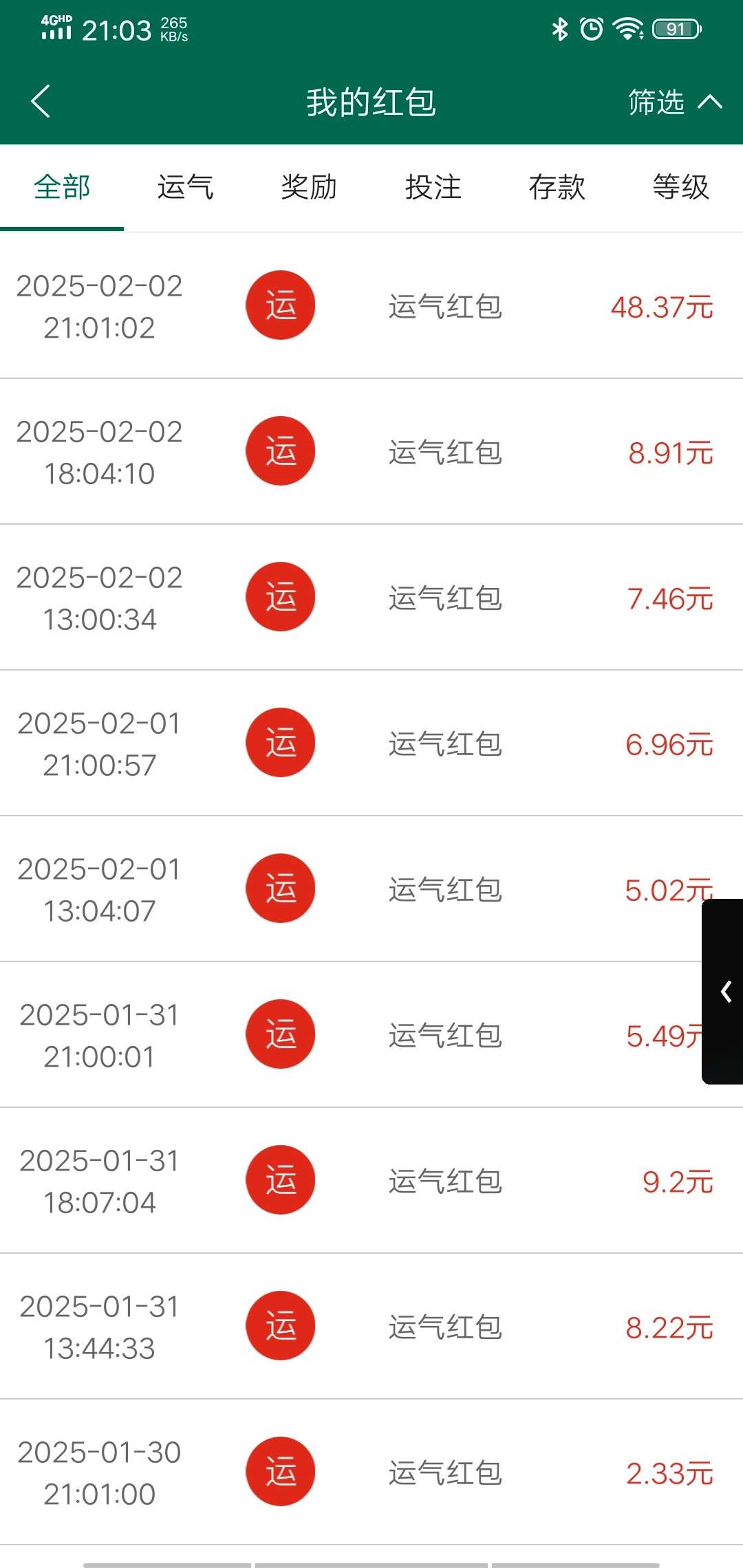Switch to the 运气 tab

pyautogui.click(x=186, y=187)
